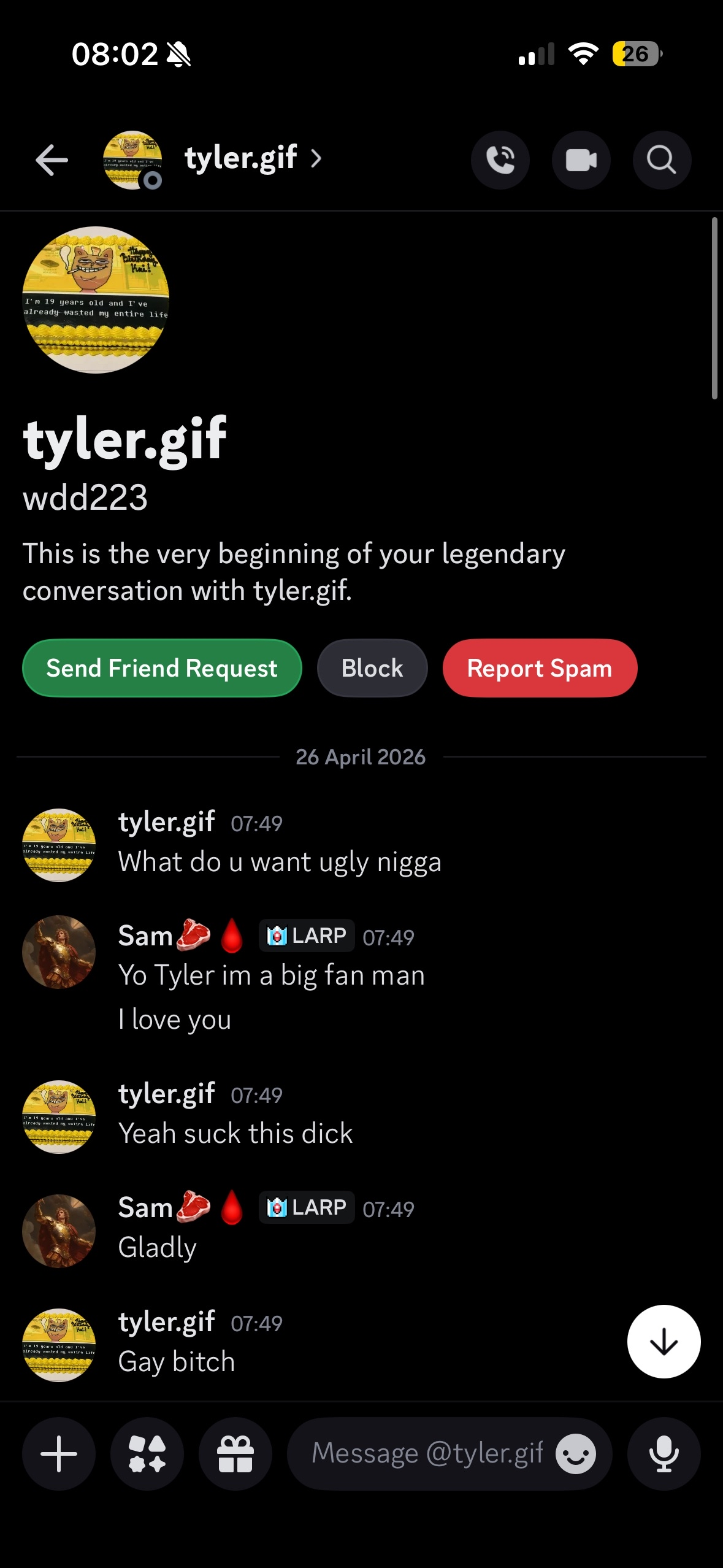The image size is (723, 1568).
Task: Tap Send Friend Request
Action: (162, 668)
